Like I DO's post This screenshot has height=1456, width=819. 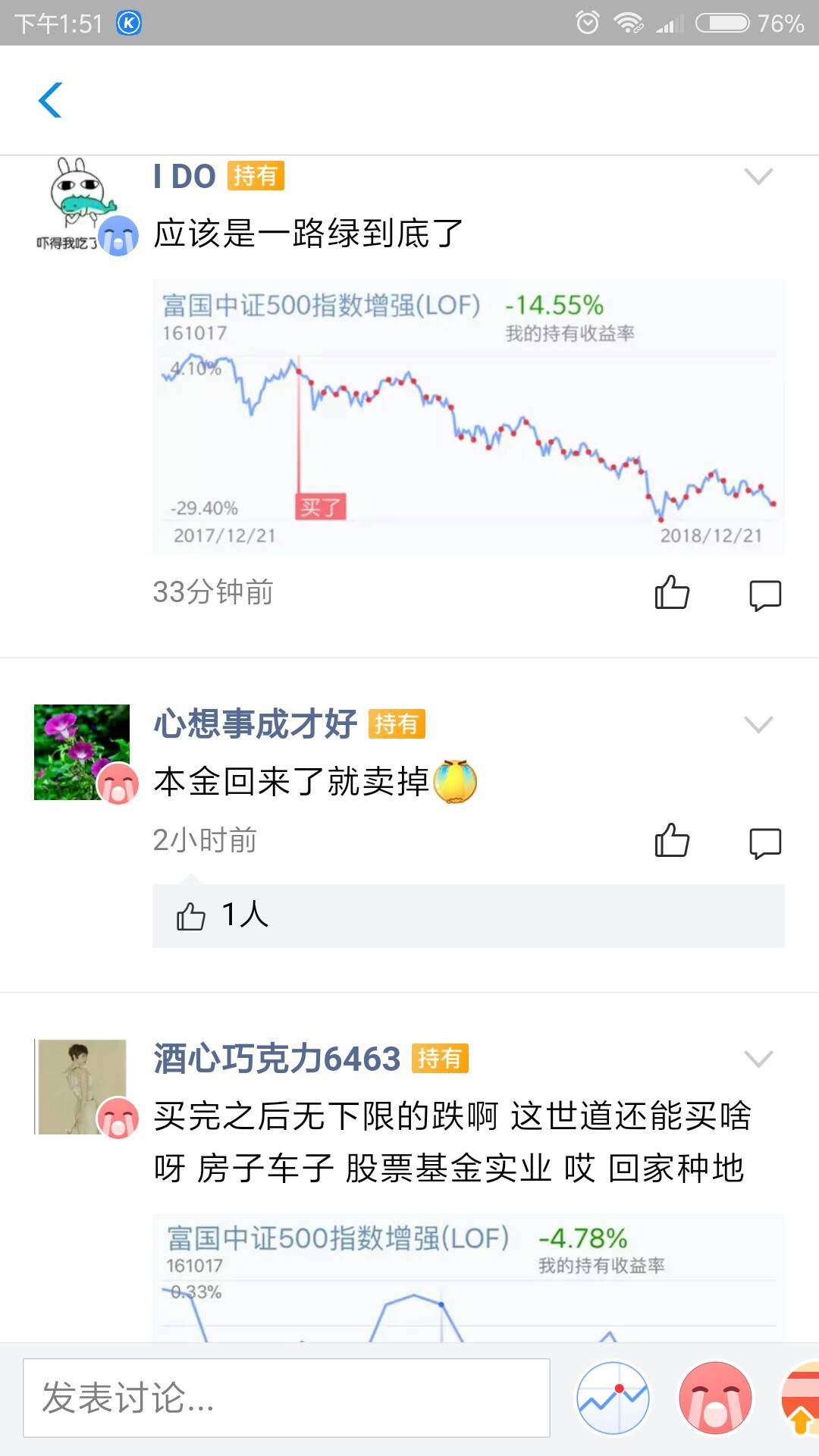[672, 593]
